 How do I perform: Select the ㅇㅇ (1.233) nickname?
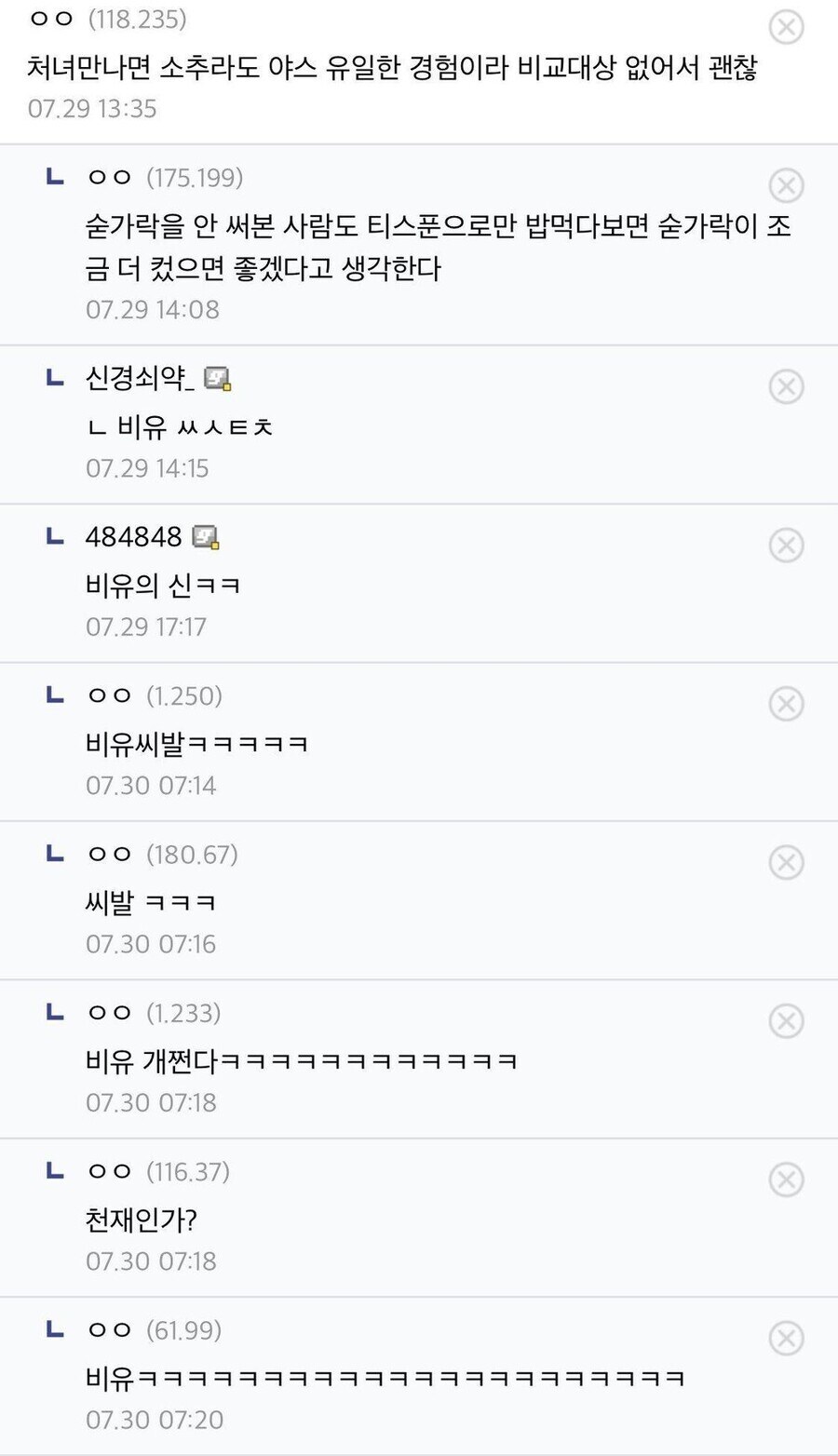tap(107, 1012)
